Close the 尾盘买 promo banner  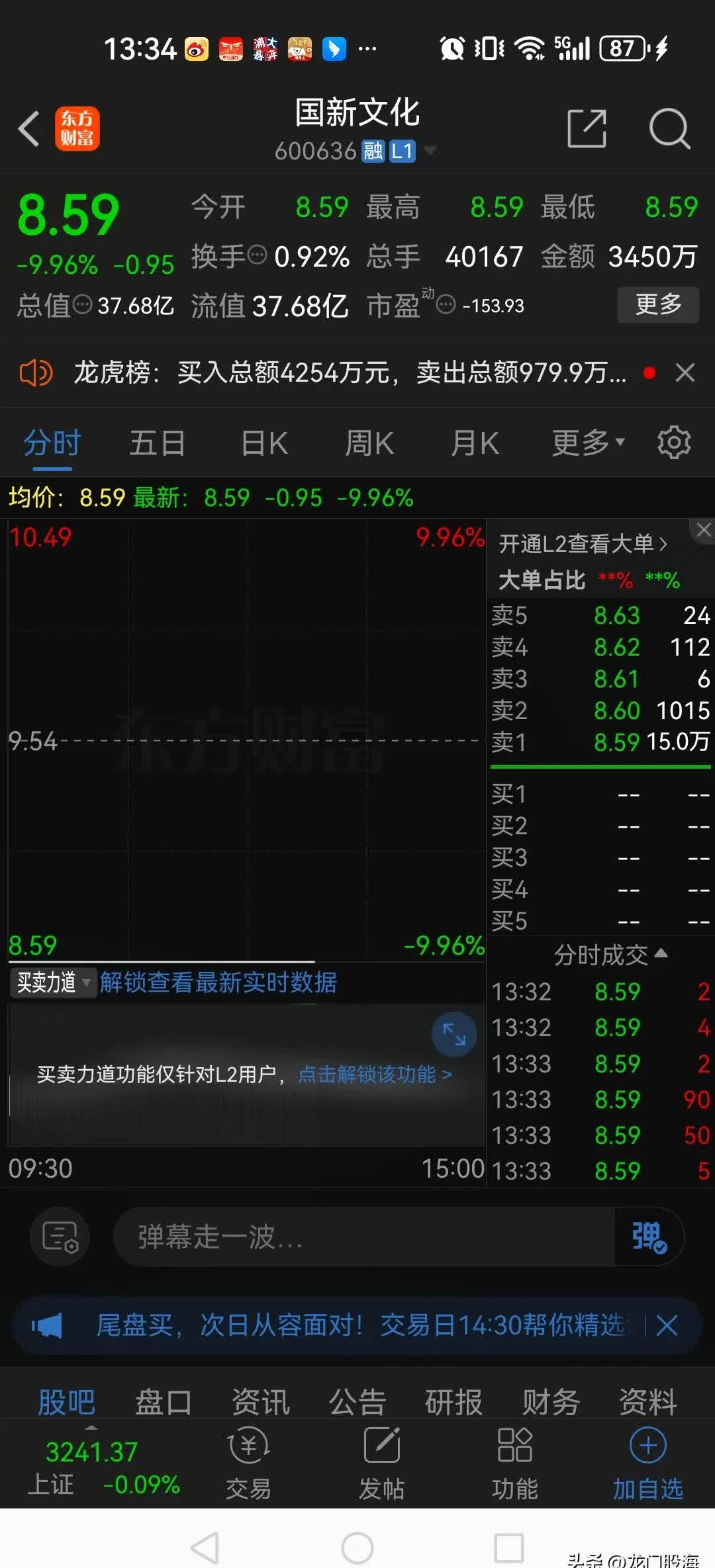pyautogui.click(x=667, y=1326)
